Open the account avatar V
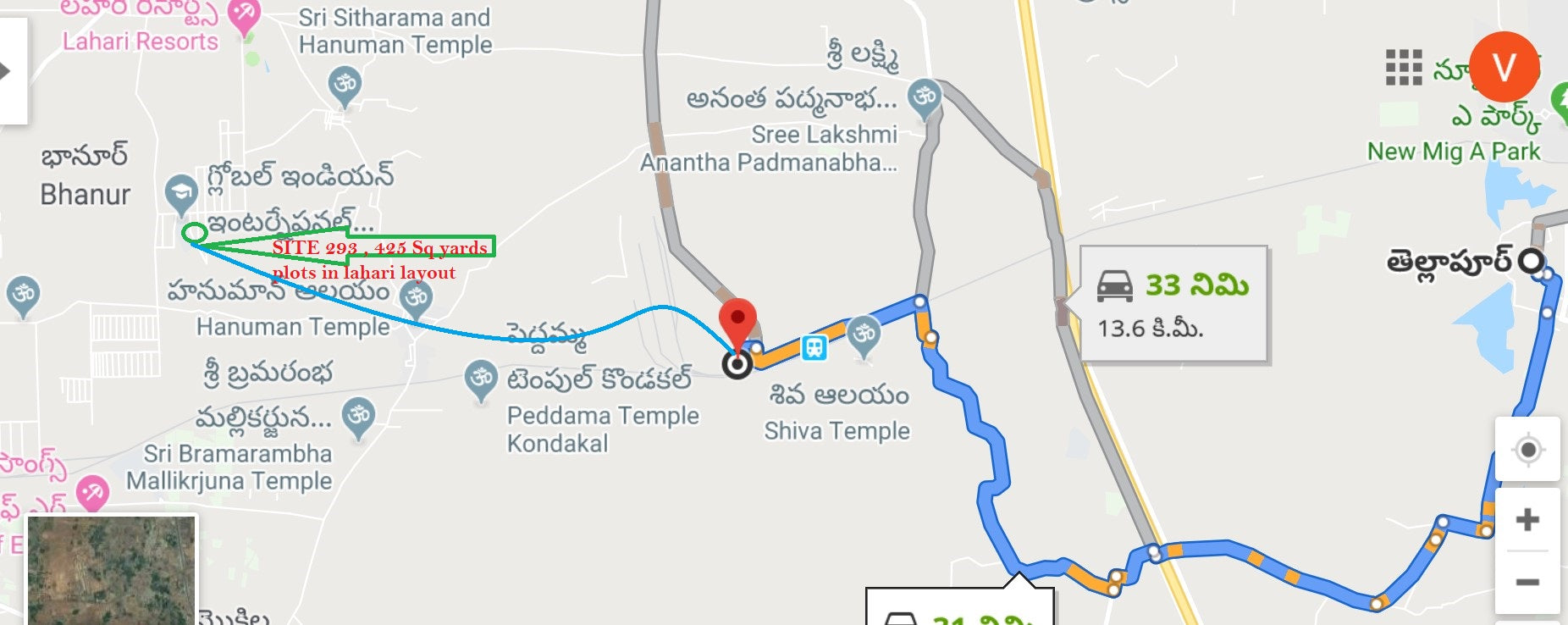1568x625 pixels. [1505, 67]
